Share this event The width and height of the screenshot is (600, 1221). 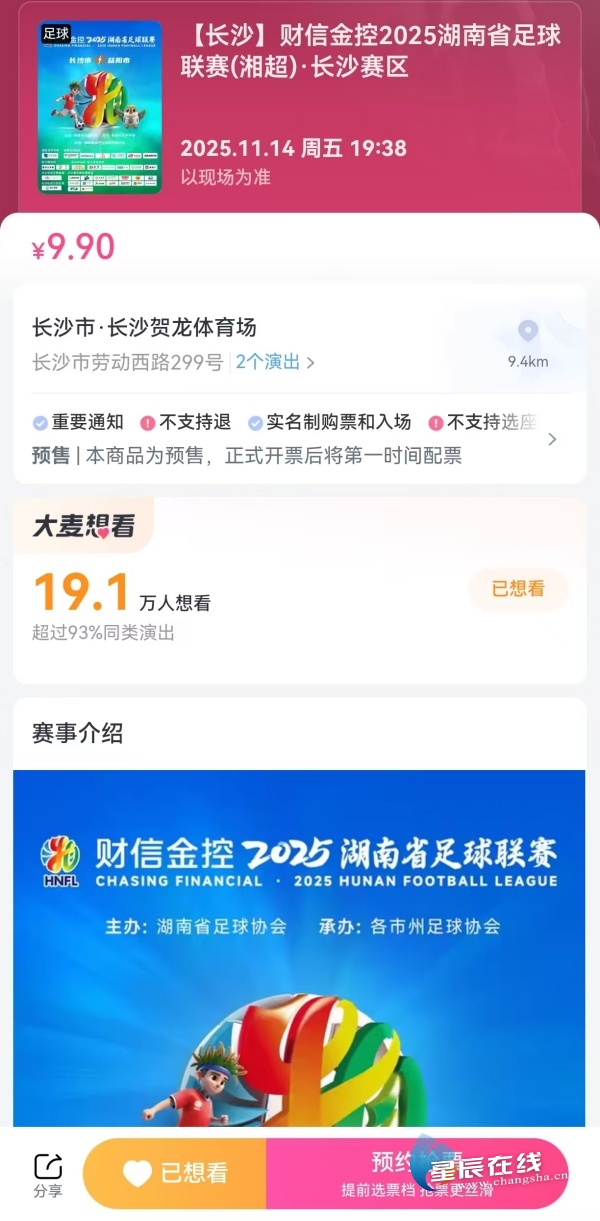48,1175
